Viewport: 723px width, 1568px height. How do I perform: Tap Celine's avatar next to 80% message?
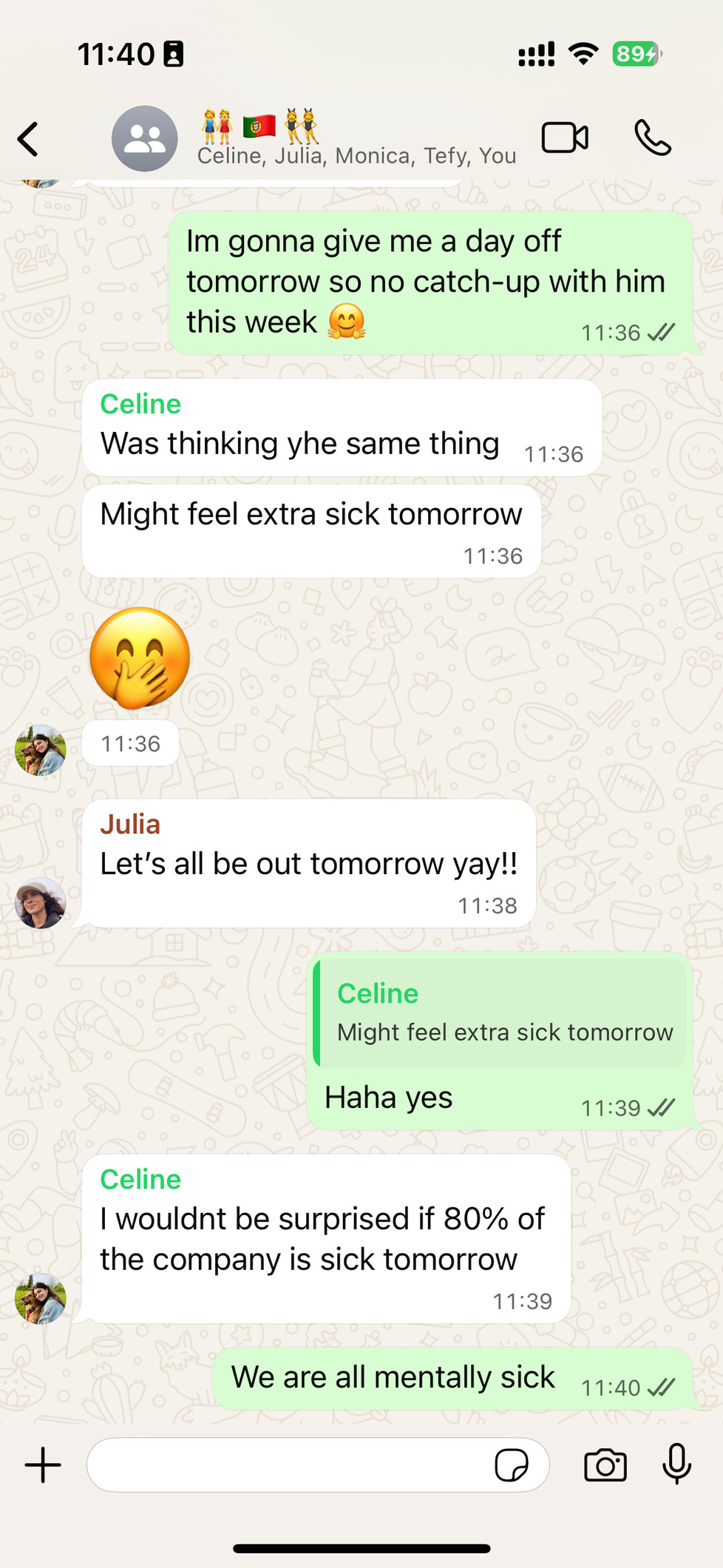coord(41,1298)
